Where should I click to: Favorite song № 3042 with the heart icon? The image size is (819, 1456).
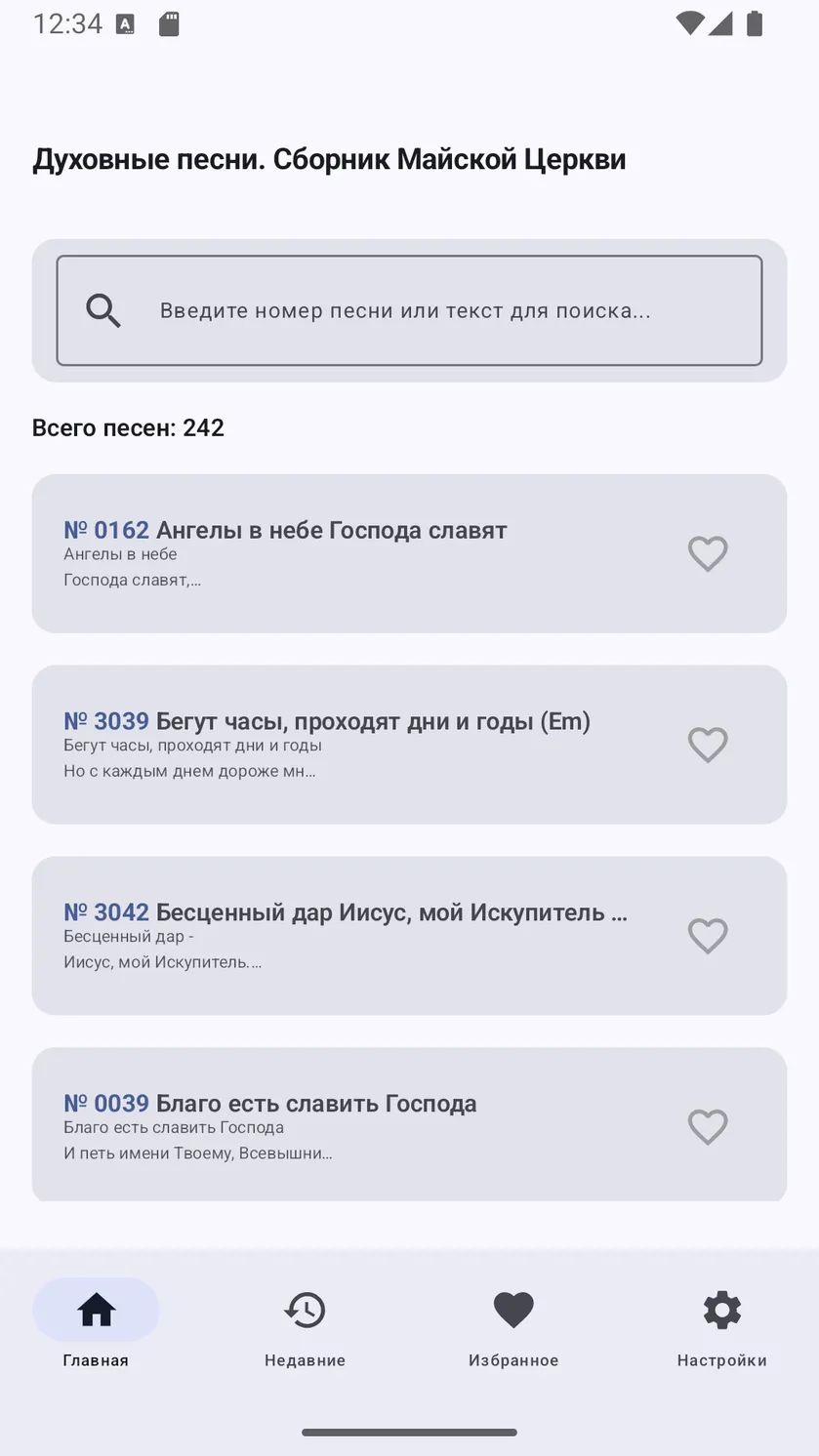tap(708, 936)
